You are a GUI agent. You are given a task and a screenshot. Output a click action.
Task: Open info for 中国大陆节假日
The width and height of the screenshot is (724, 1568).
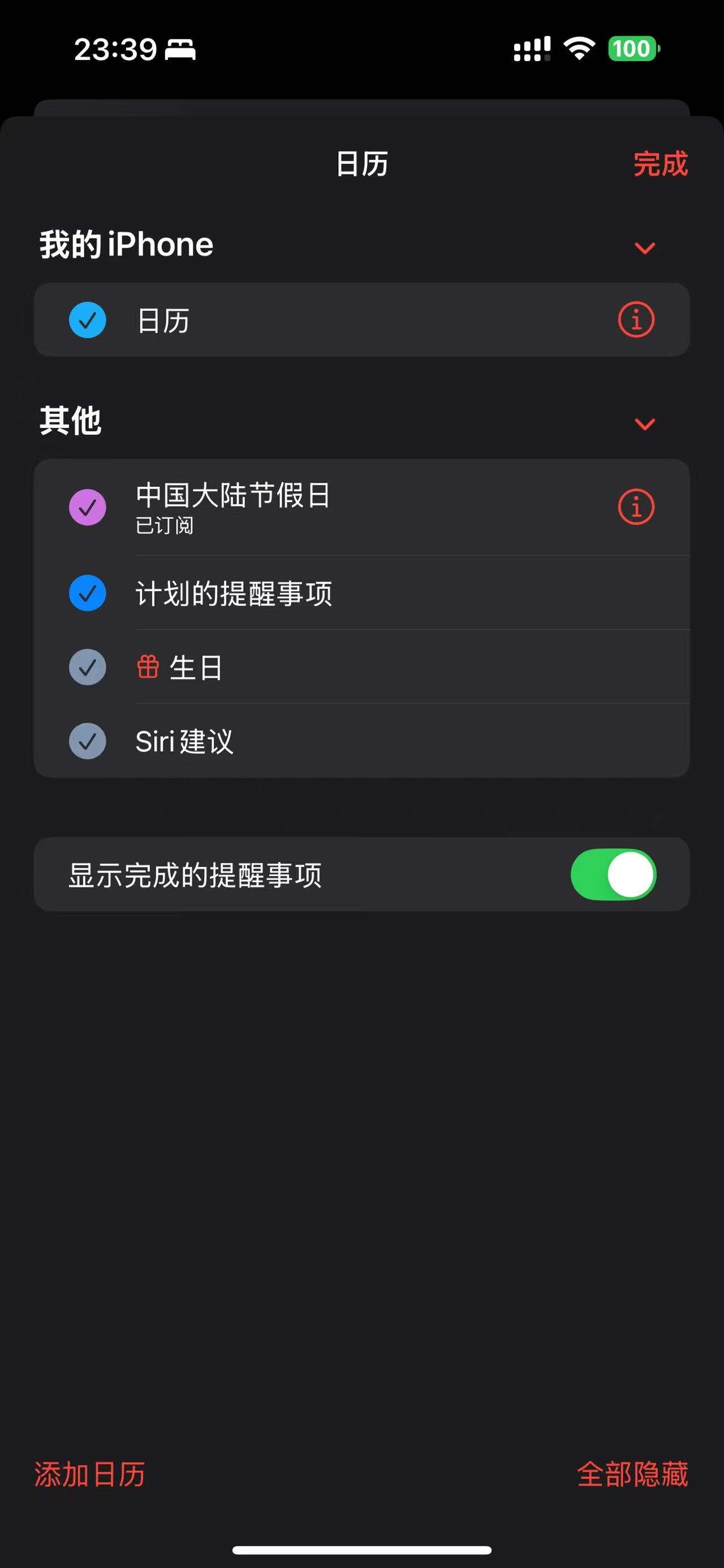click(636, 507)
